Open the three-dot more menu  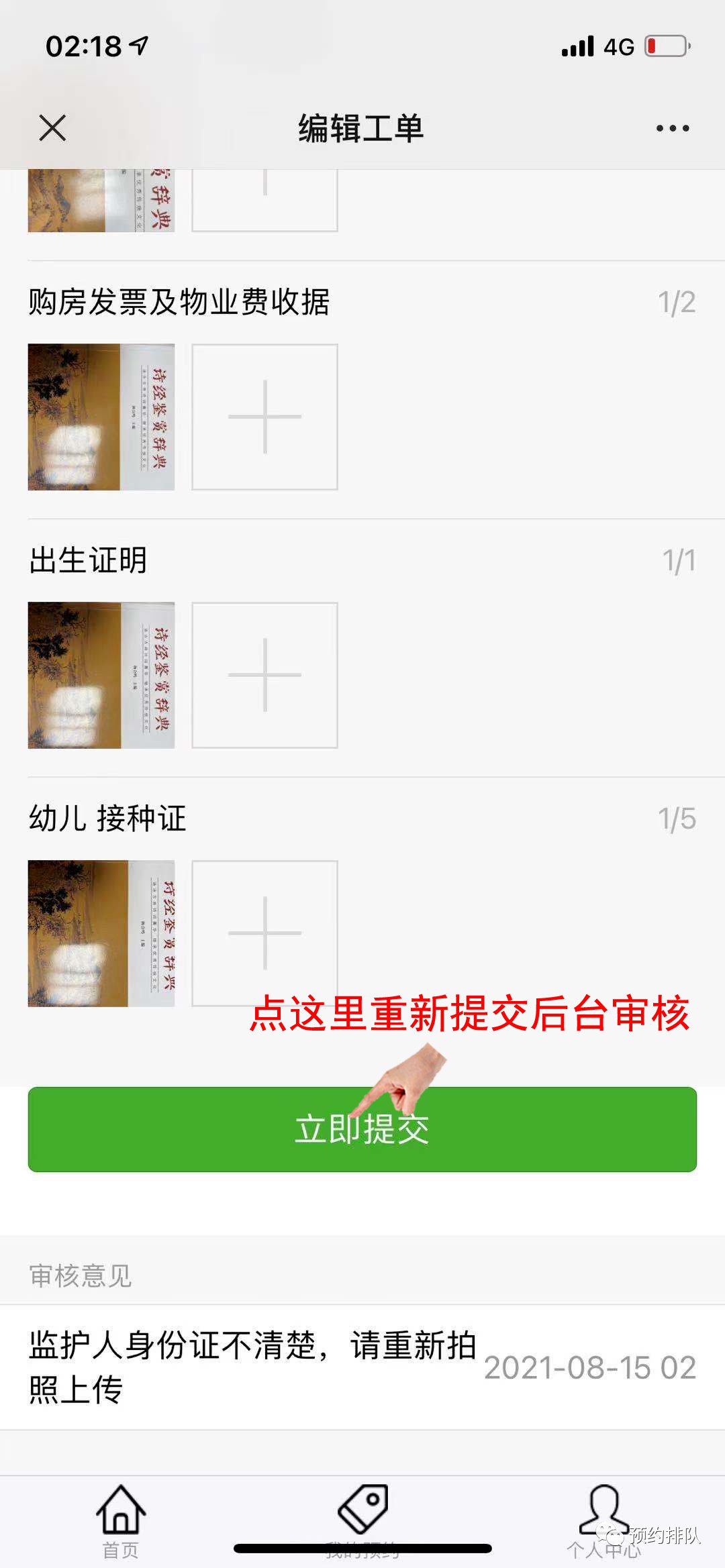point(673,128)
